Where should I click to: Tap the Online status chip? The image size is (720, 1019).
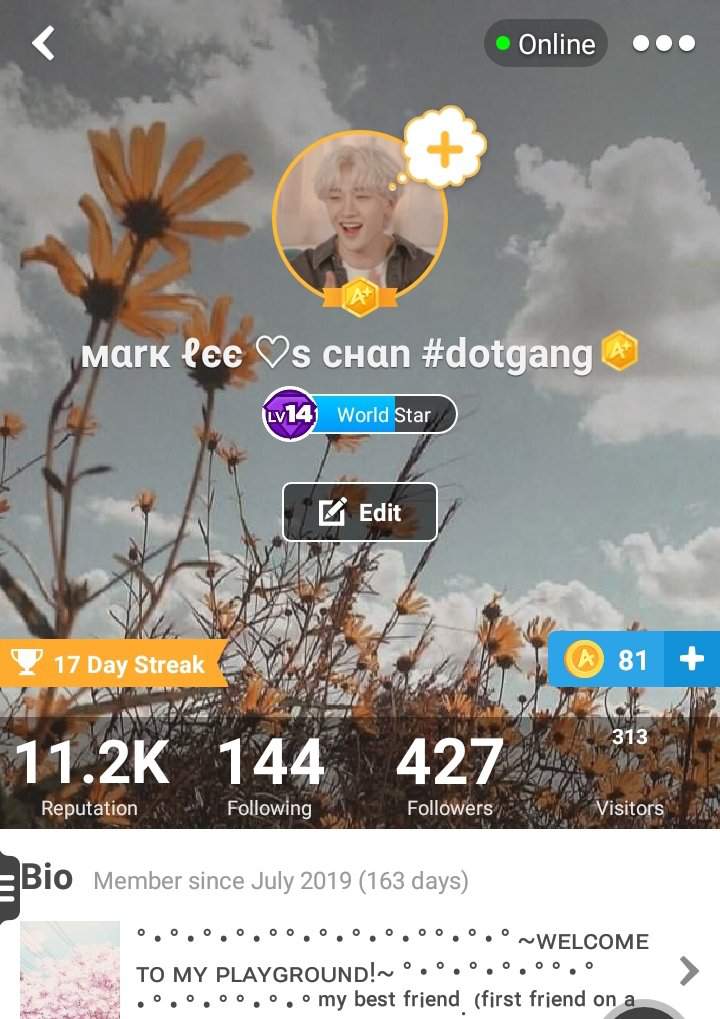click(546, 44)
